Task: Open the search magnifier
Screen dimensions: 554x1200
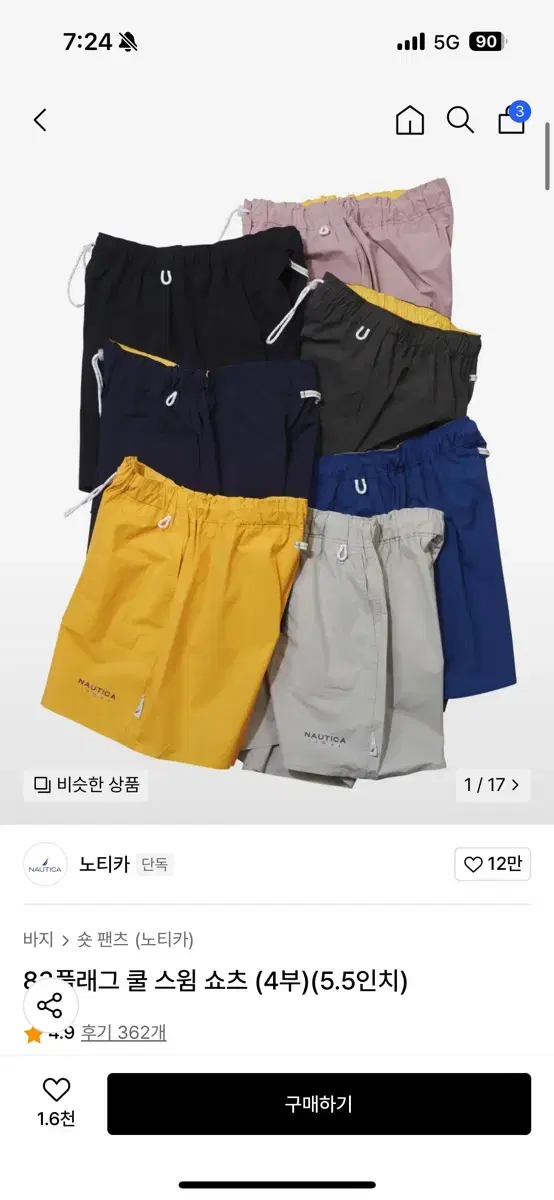Action: [460, 120]
